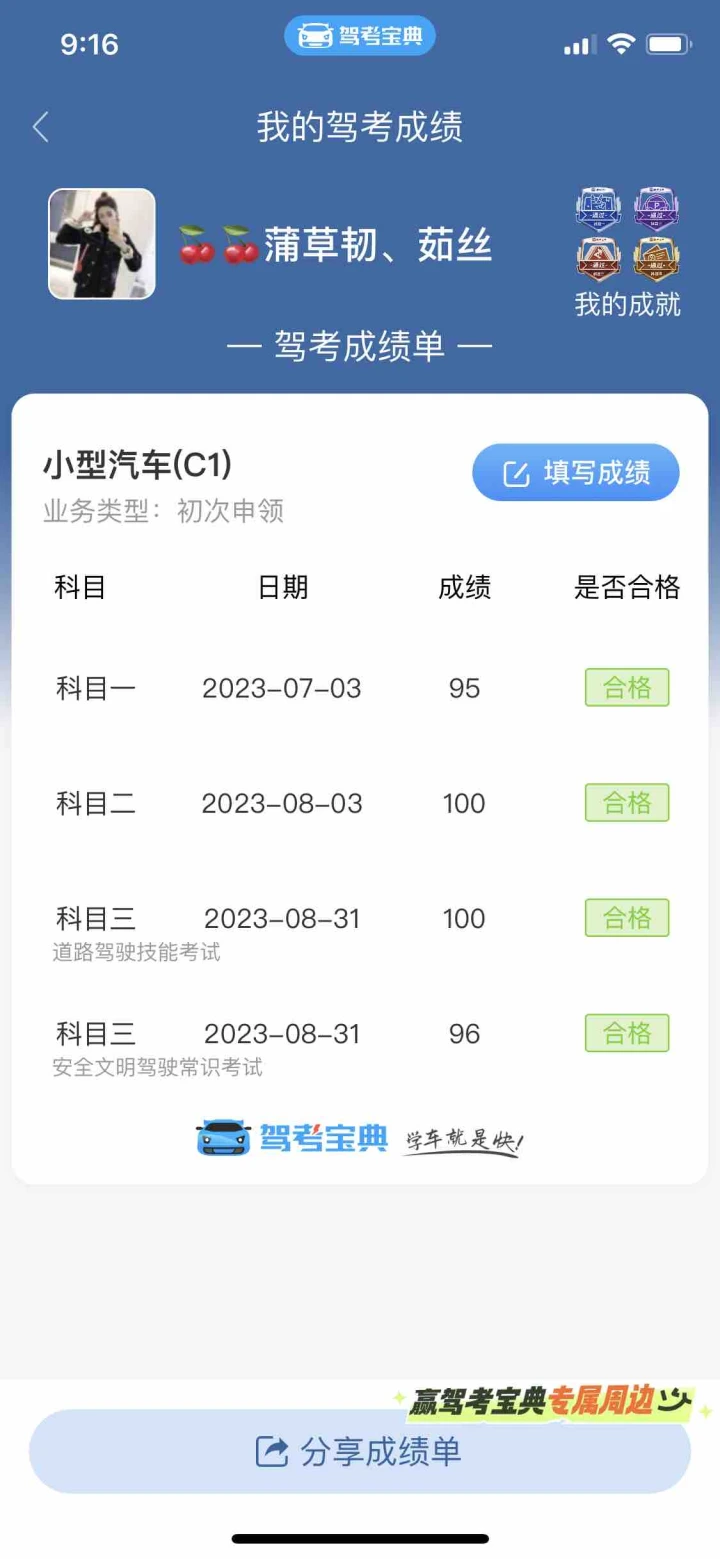The width and height of the screenshot is (720, 1559).
Task: Open the user's profile avatar
Action: coord(102,244)
